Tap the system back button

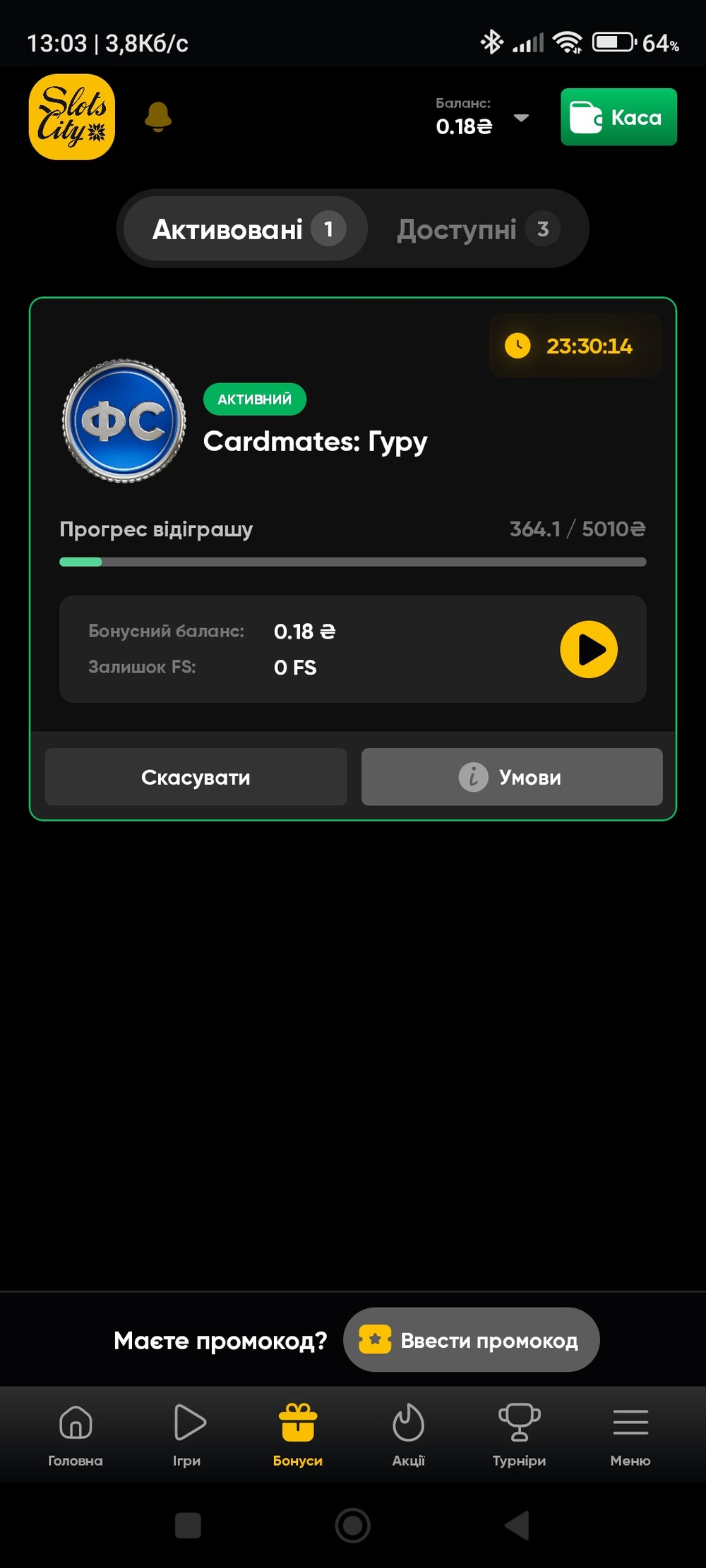[517, 1526]
